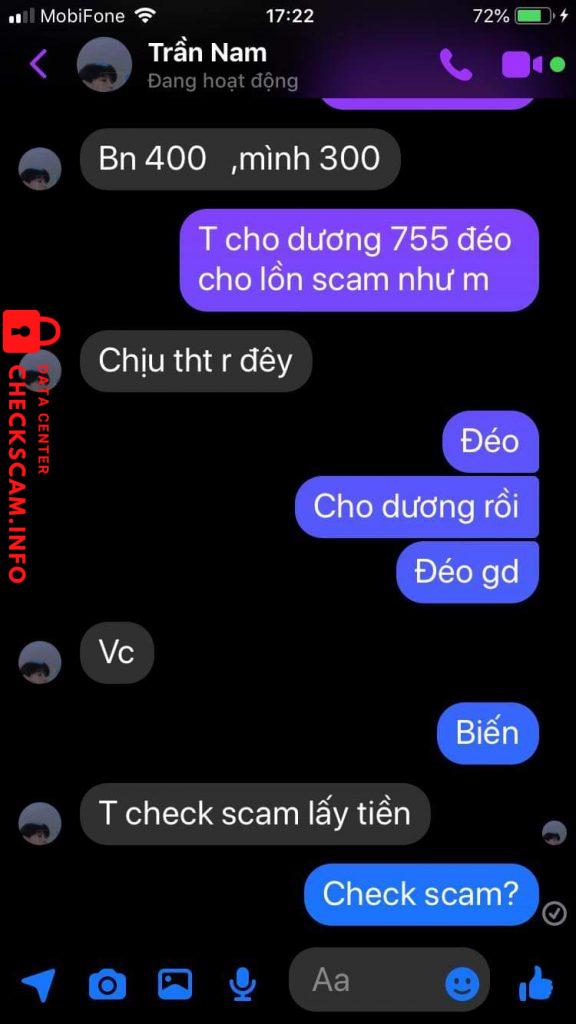576x1024 pixels.
Task: Start a video call with Trần Nam
Action: click(x=522, y=65)
